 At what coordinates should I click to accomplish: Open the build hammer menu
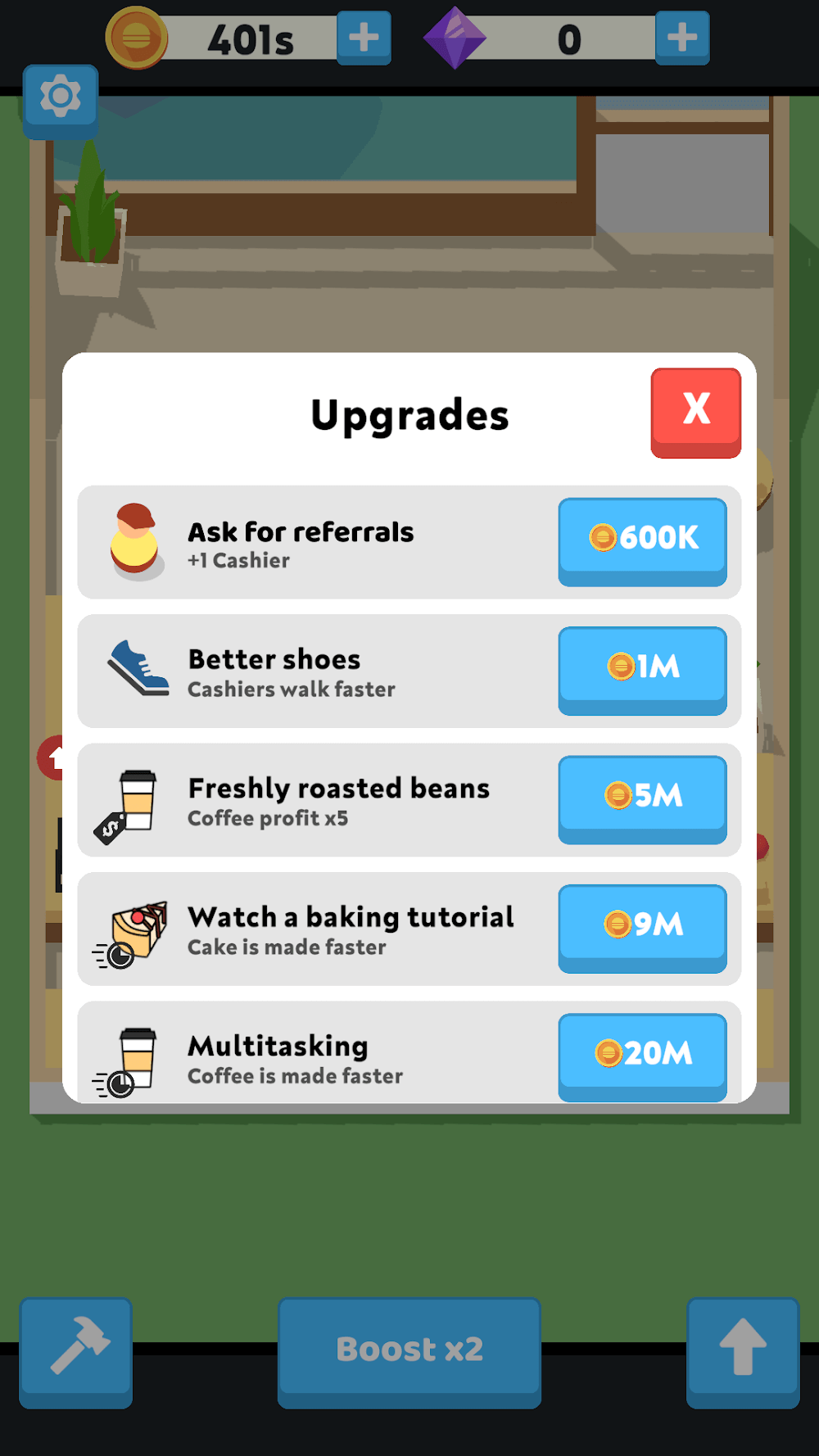pyautogui.click(x=76, y=1350)
